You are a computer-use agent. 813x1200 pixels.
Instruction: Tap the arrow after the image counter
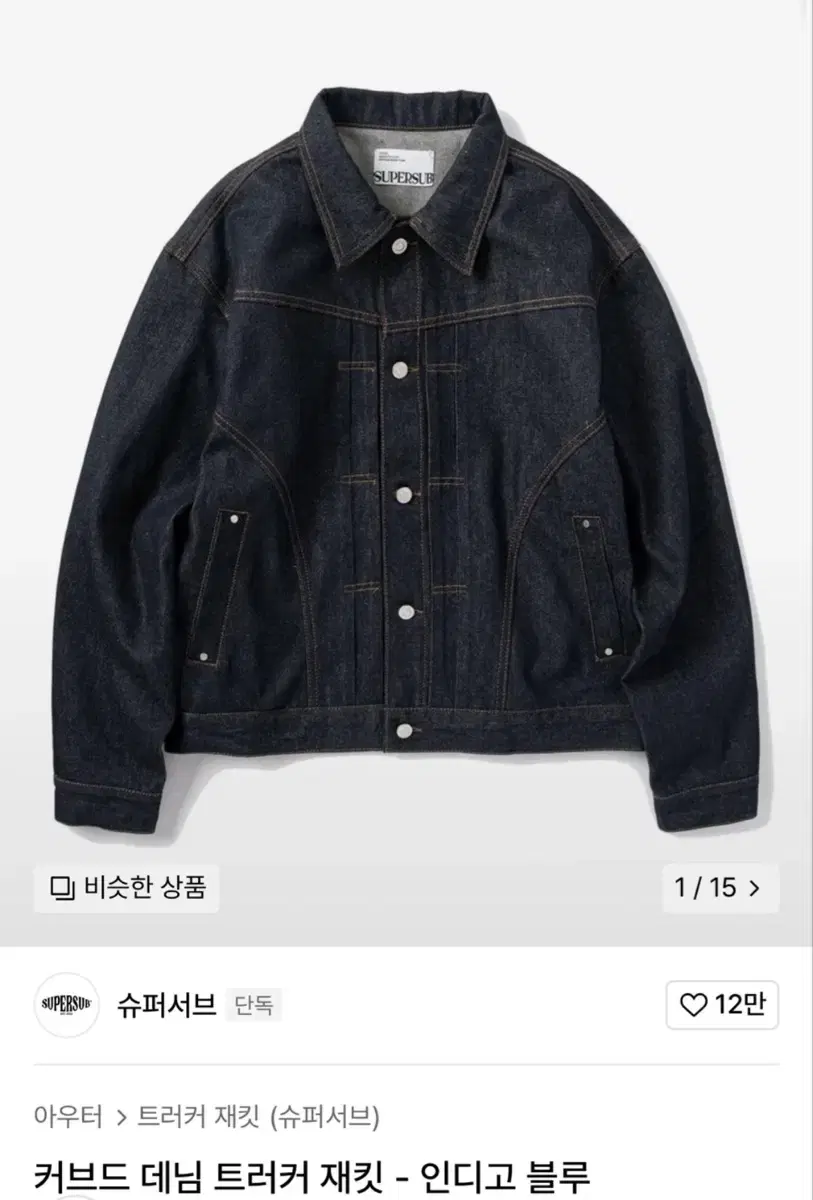[752, 888]
